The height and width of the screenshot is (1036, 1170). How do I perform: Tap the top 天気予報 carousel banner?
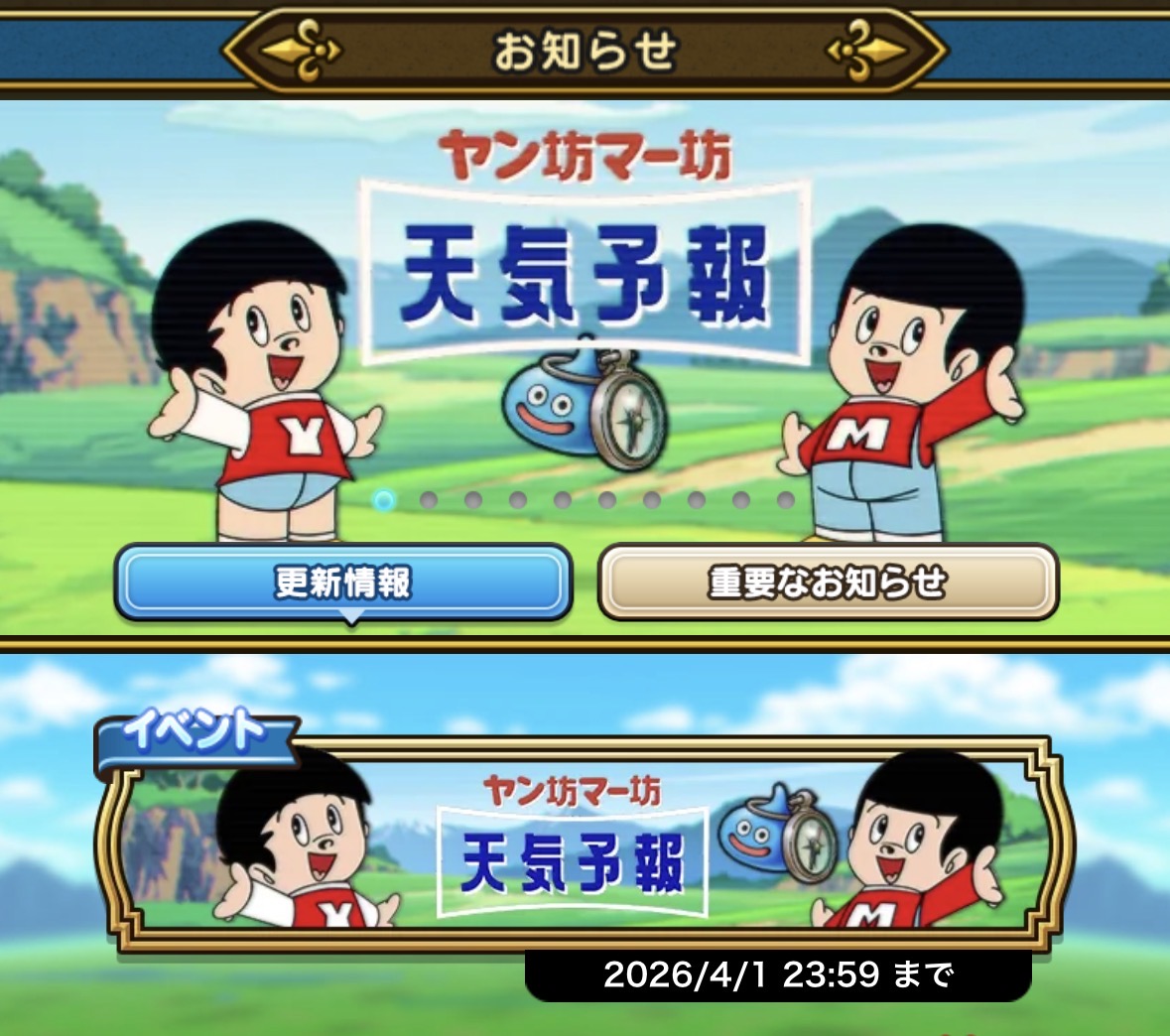click(585, 318)
